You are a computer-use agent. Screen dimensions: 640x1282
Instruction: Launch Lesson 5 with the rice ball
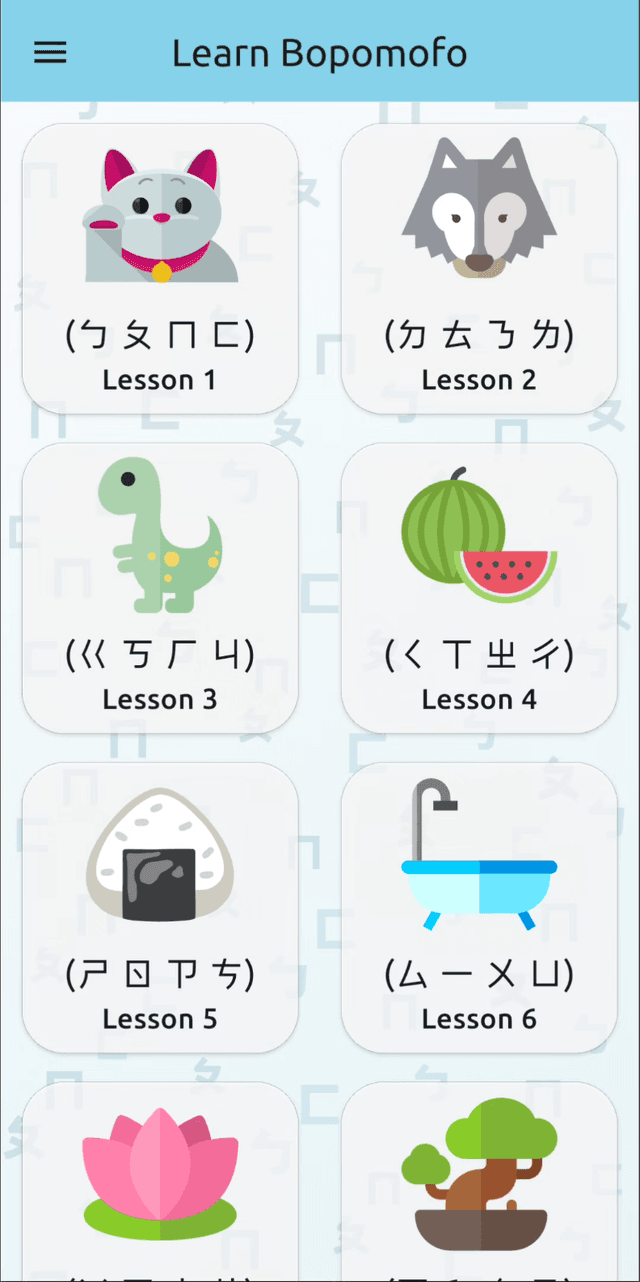pyautogui.click(x=160, y=907)
